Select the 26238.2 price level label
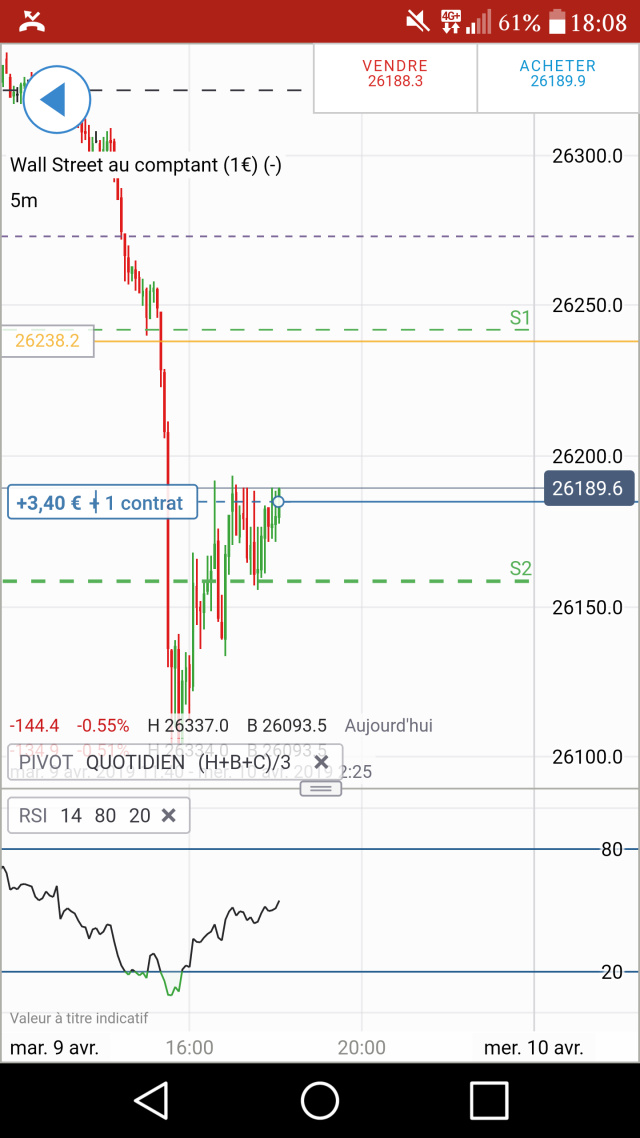The width and height of the screenshot is (640, 1138). pos(48,341)
